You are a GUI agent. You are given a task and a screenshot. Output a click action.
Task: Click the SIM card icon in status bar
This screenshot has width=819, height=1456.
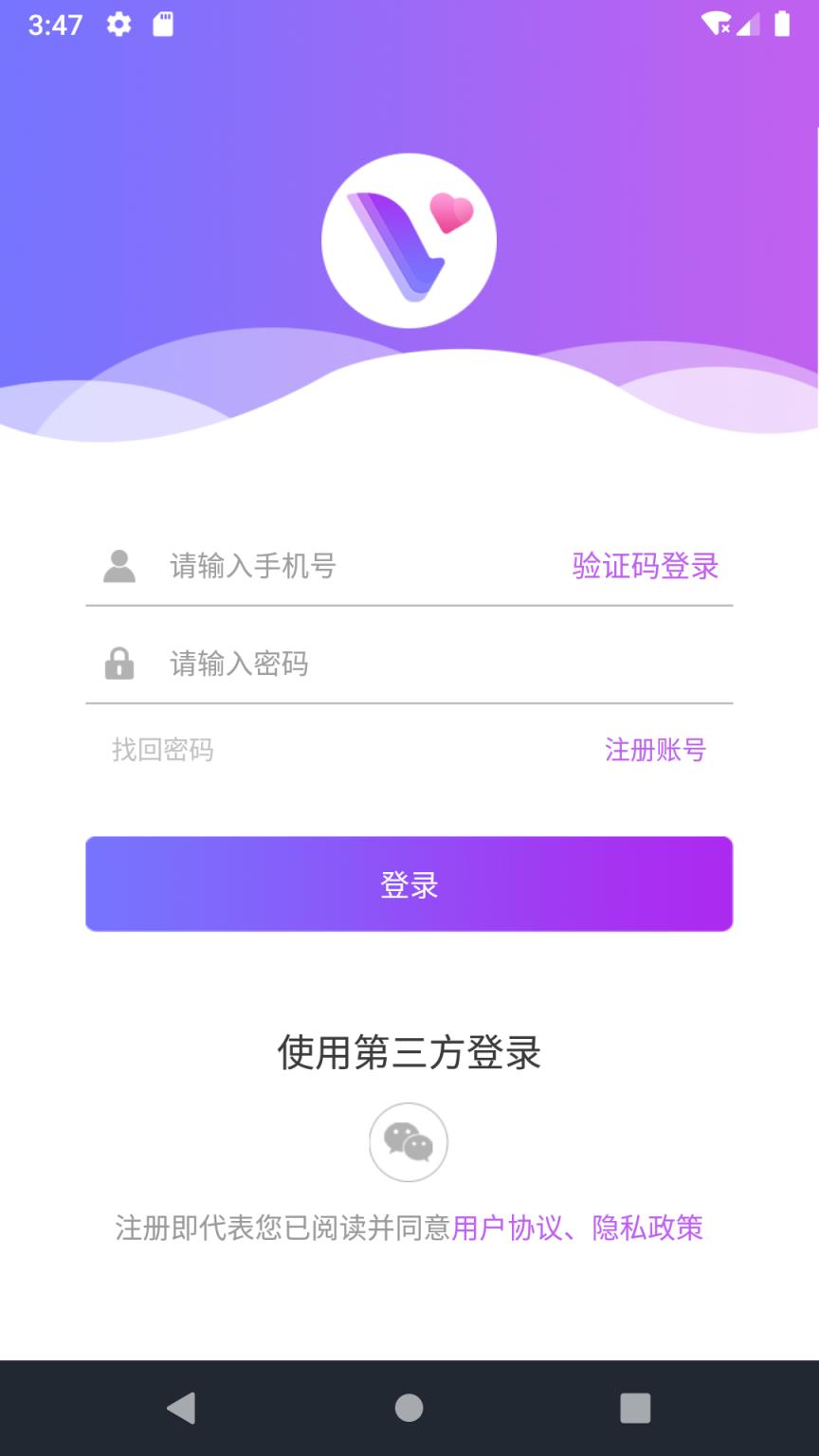tap(161, 24)
